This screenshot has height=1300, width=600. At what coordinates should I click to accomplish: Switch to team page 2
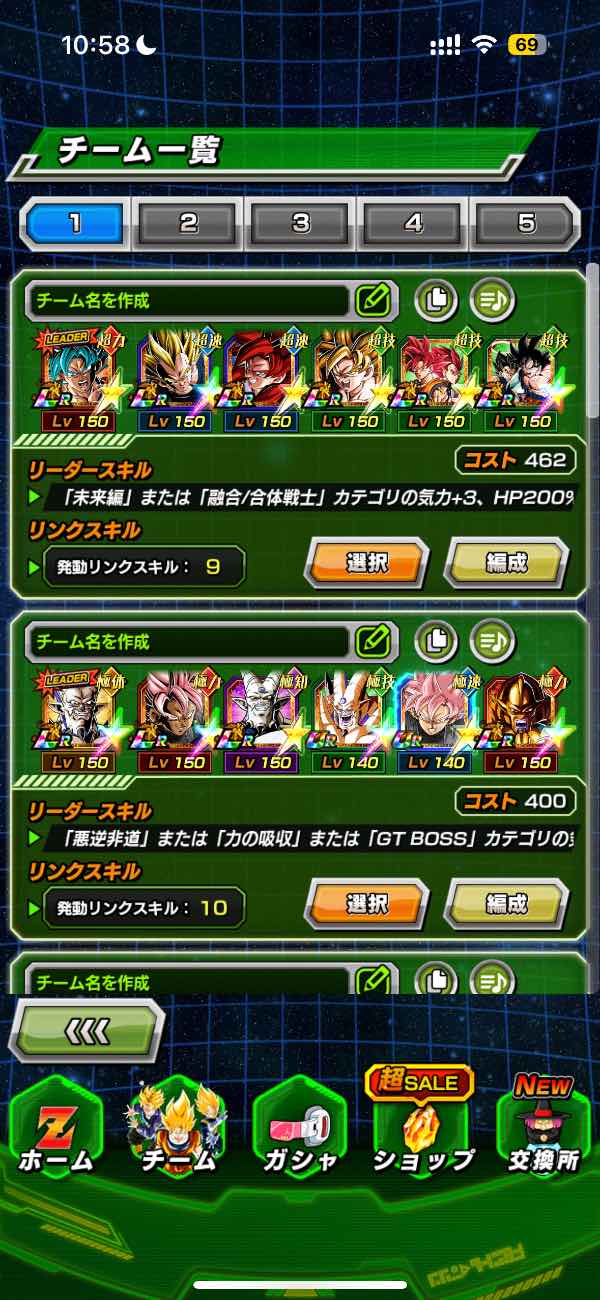[187, 224]
